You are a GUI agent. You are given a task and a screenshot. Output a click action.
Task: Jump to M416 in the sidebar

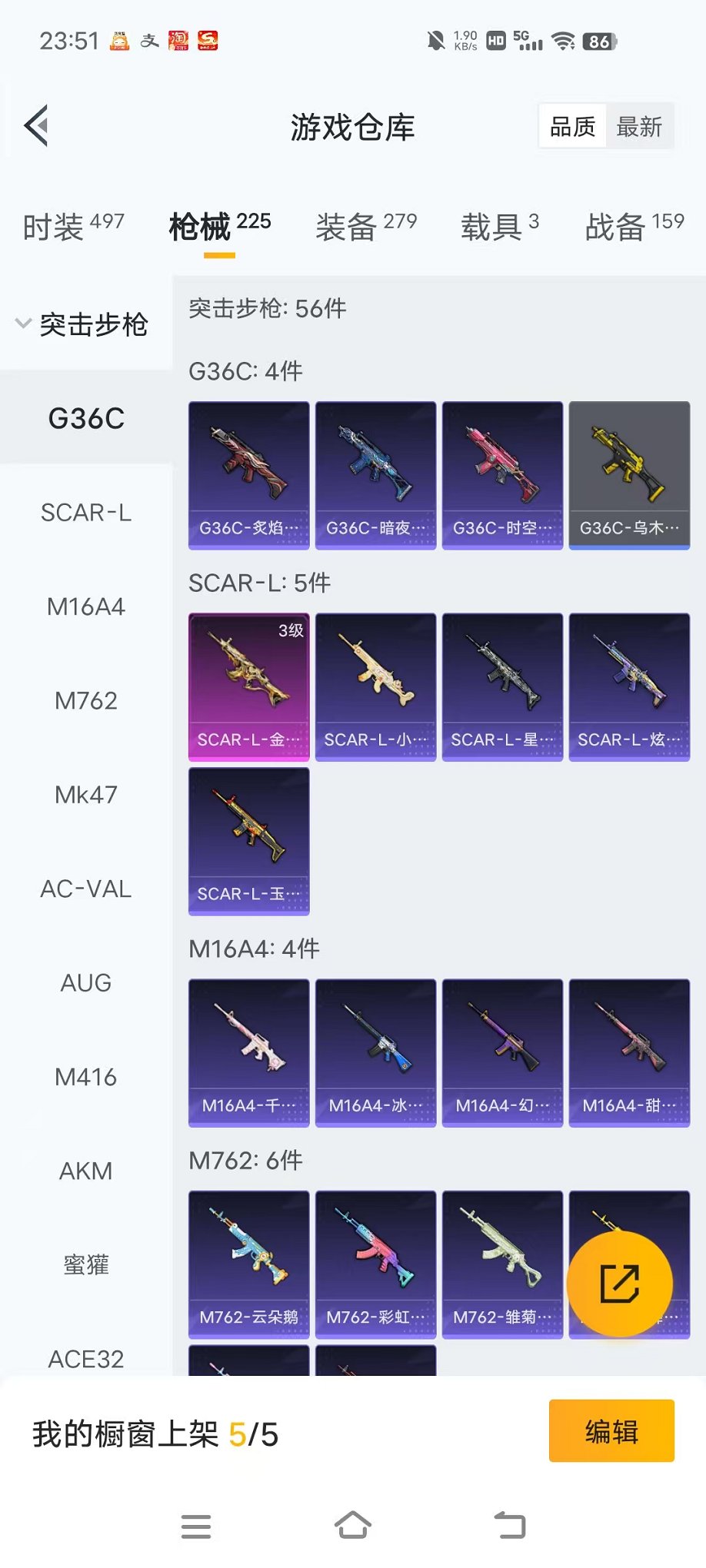[86, 1077]
